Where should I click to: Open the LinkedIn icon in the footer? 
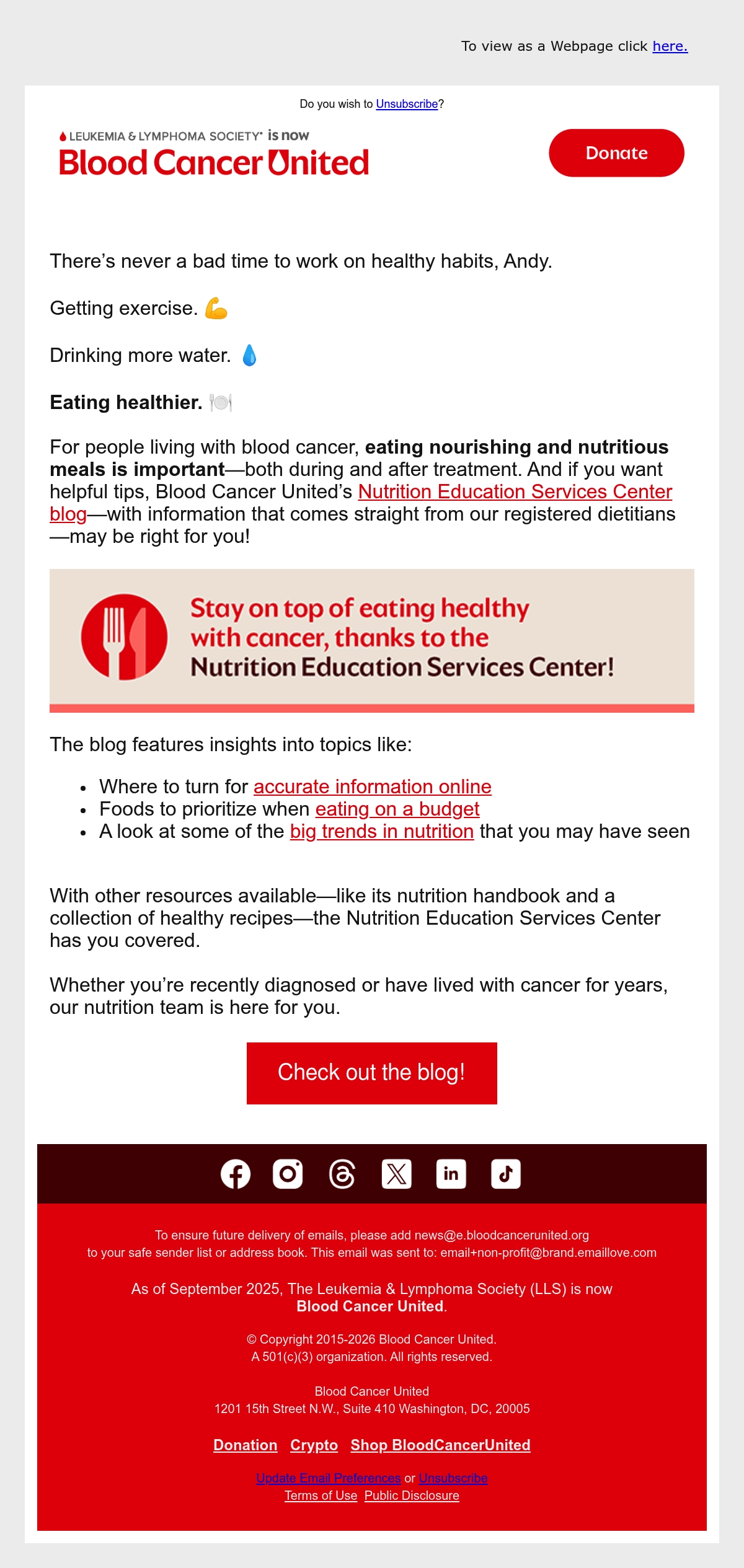451,1174
